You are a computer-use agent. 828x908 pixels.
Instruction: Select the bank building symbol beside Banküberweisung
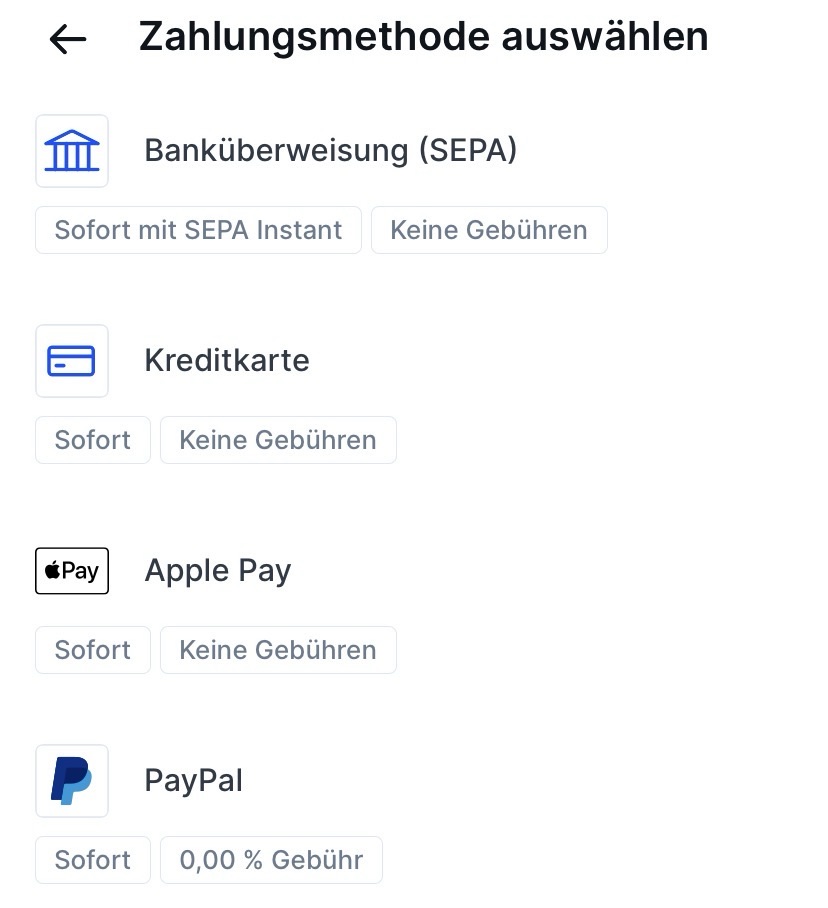71,150
